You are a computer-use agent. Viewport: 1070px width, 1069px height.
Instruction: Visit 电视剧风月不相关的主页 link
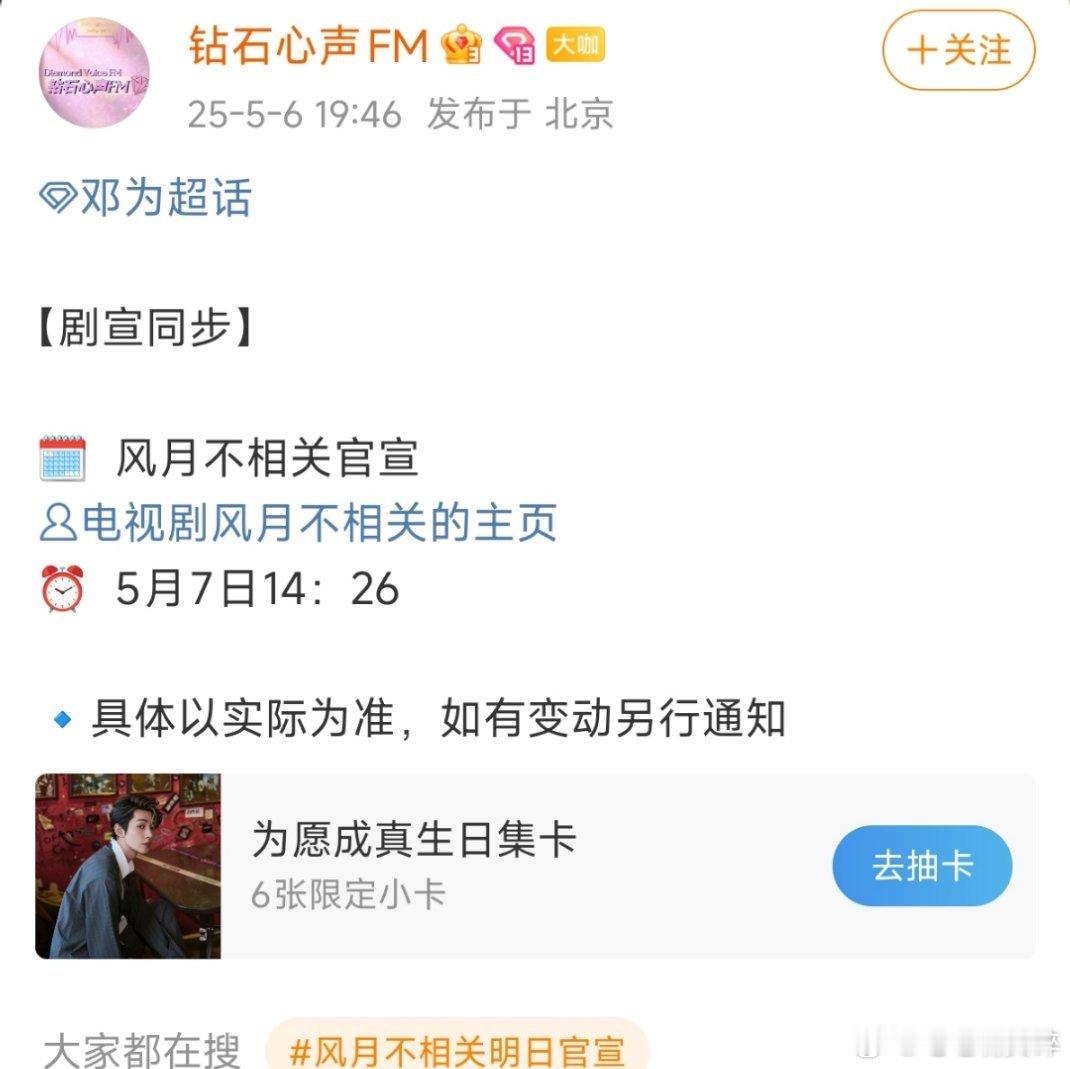pos(298,522)
